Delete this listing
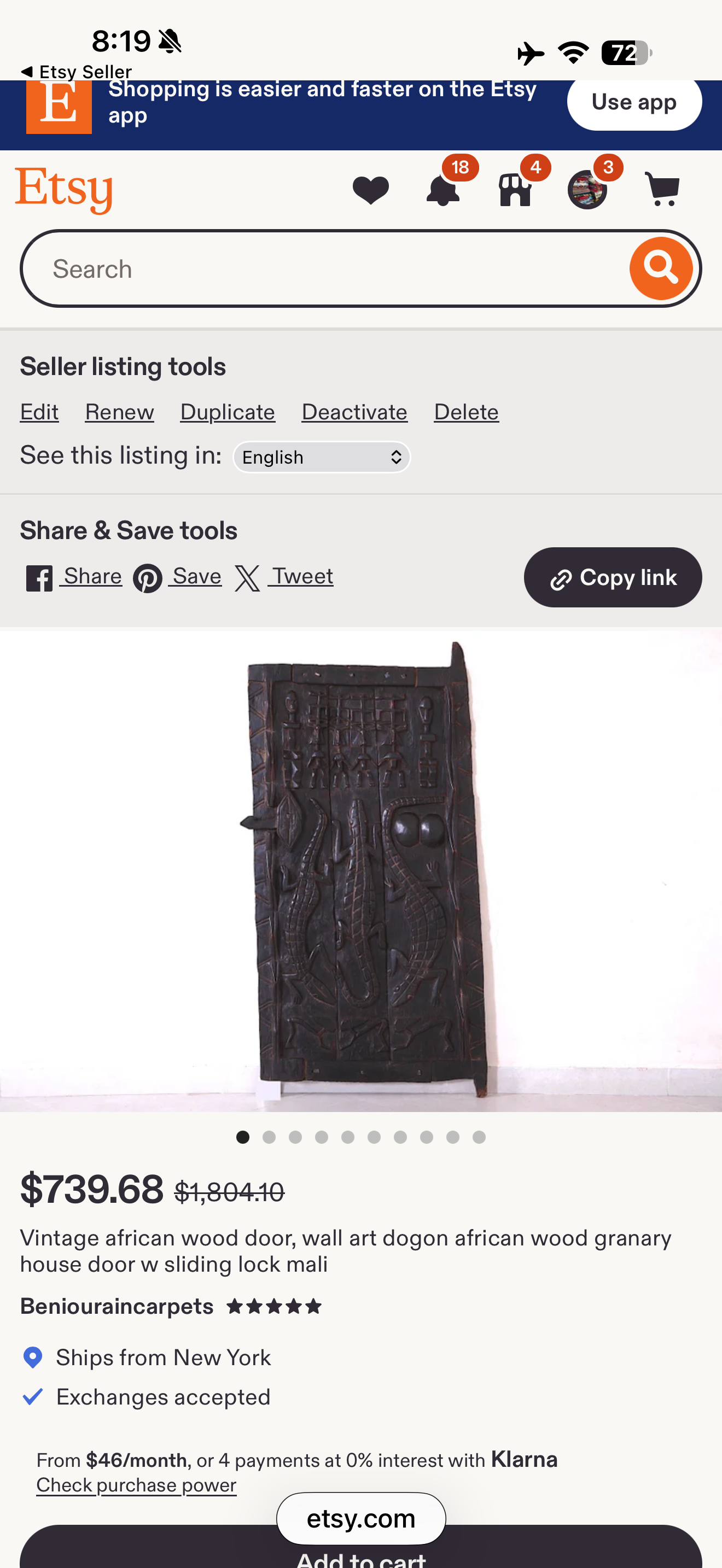 467,413
